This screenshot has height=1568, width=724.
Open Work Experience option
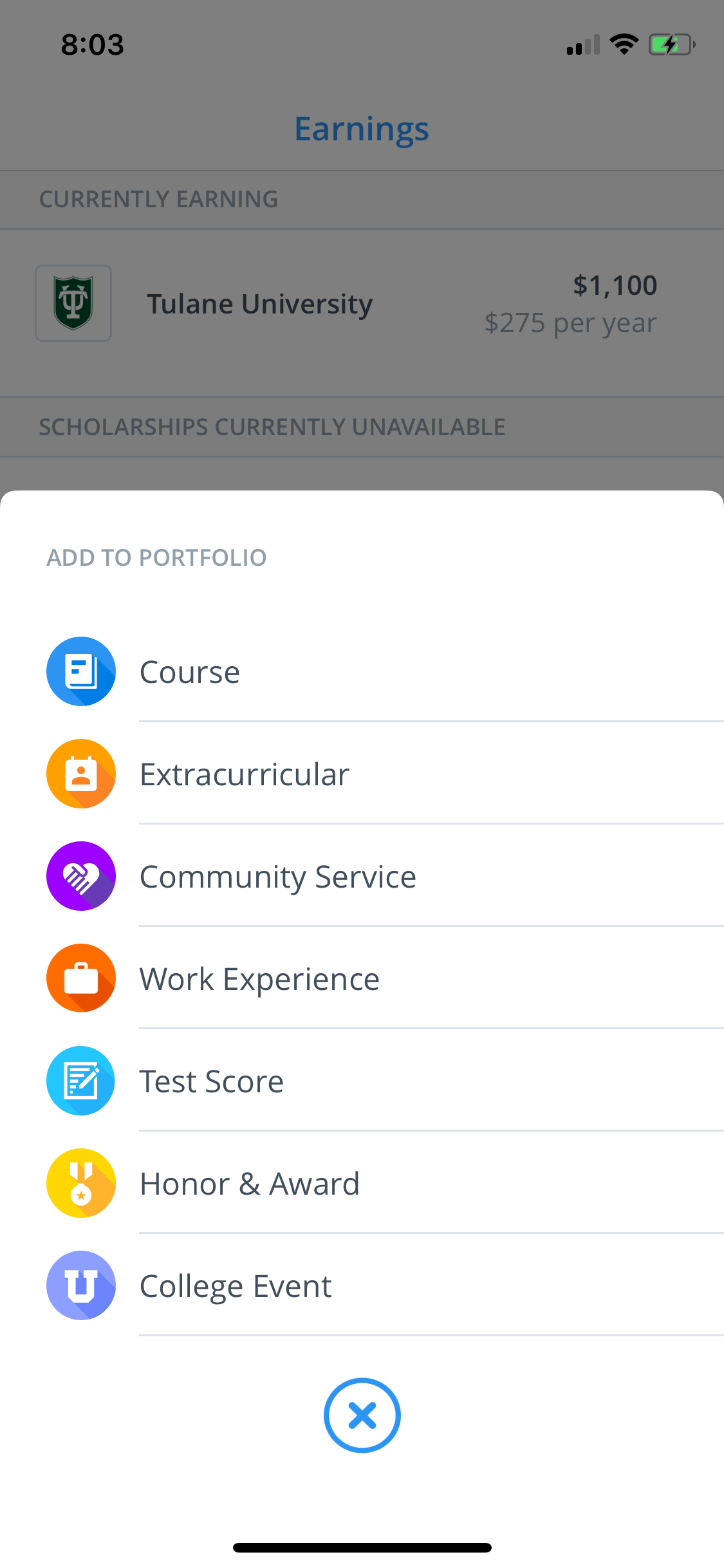362,978
